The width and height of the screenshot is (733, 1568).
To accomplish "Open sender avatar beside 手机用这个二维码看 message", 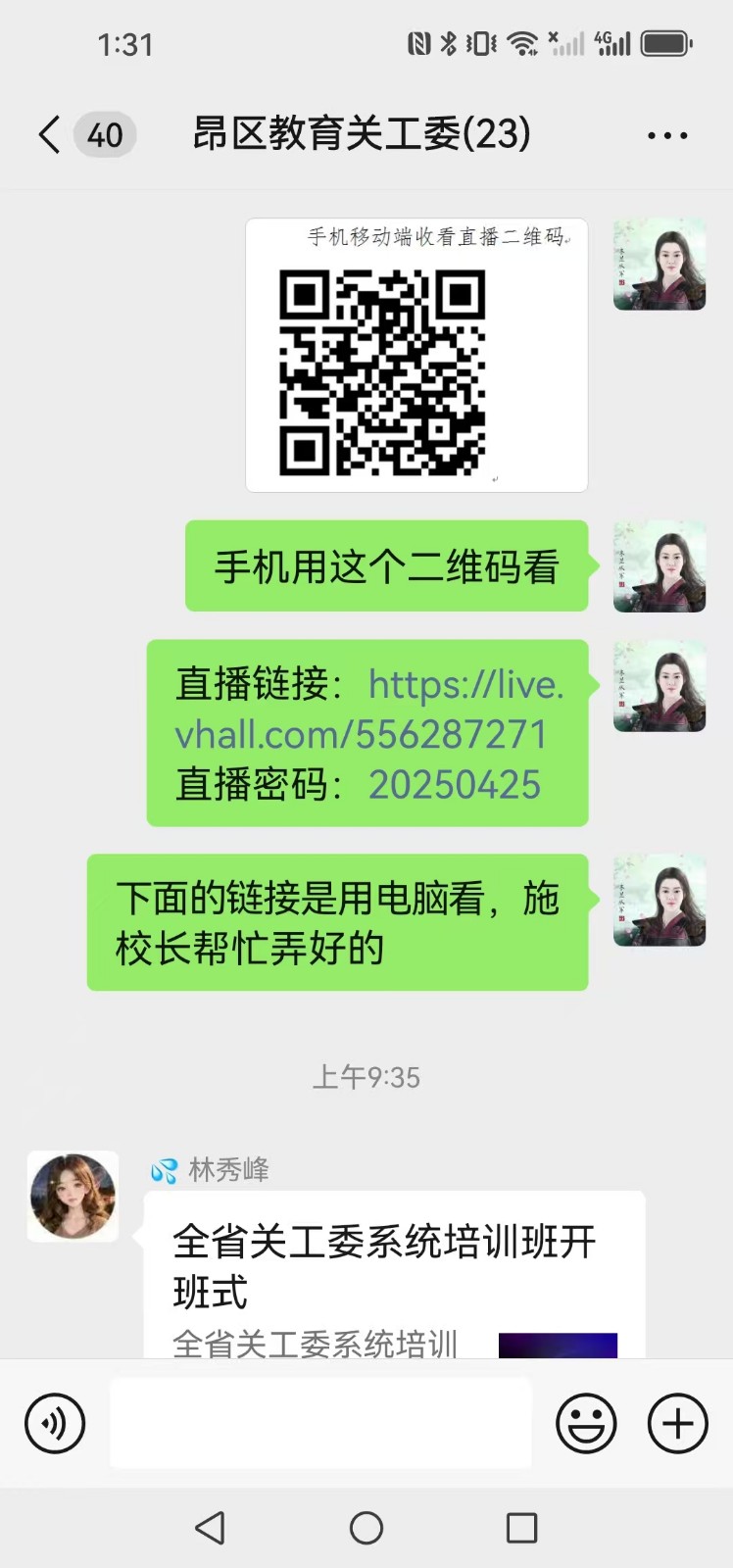I will (660, 566).
